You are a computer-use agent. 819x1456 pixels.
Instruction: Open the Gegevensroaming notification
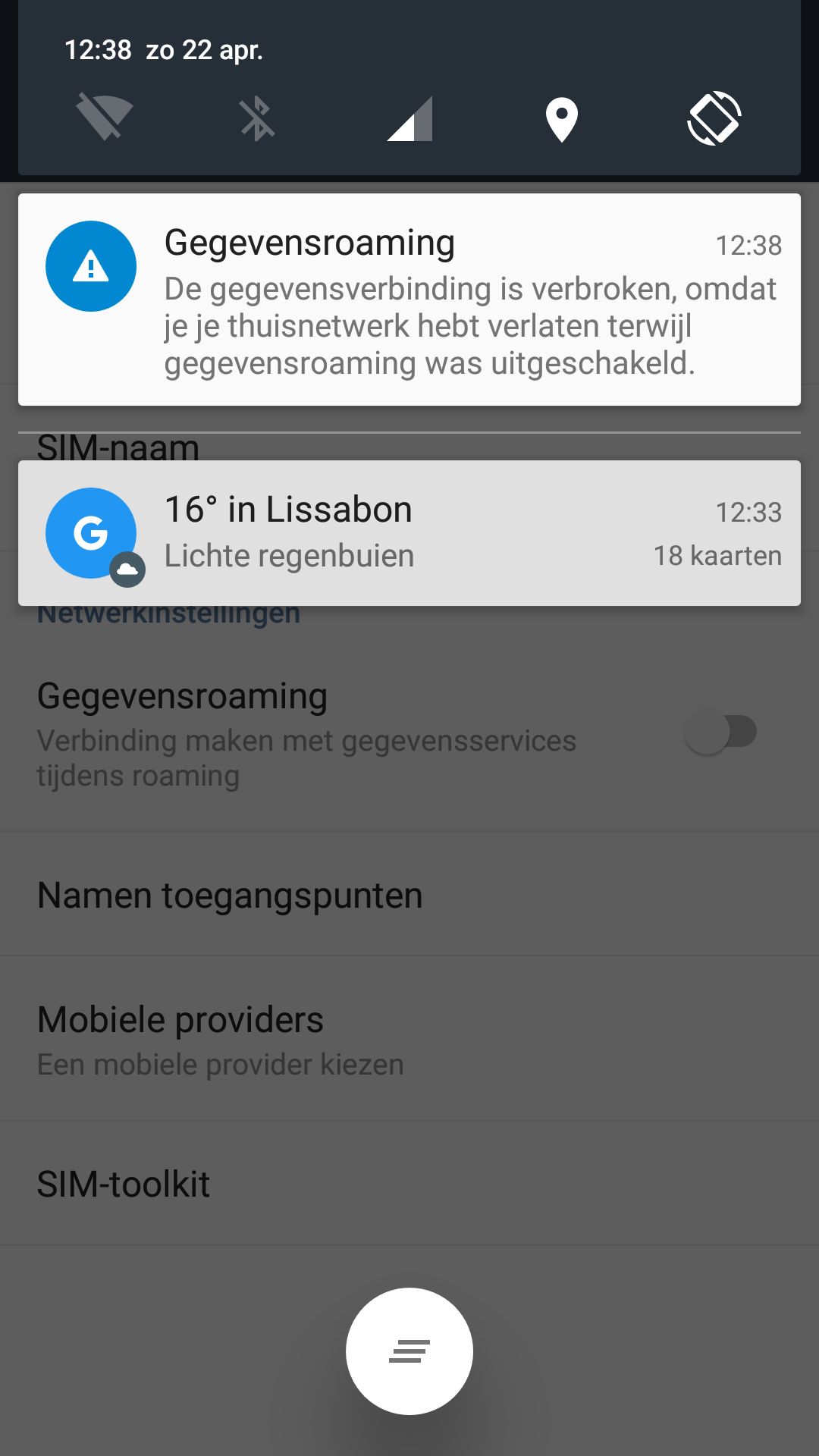tap(409, 300)
